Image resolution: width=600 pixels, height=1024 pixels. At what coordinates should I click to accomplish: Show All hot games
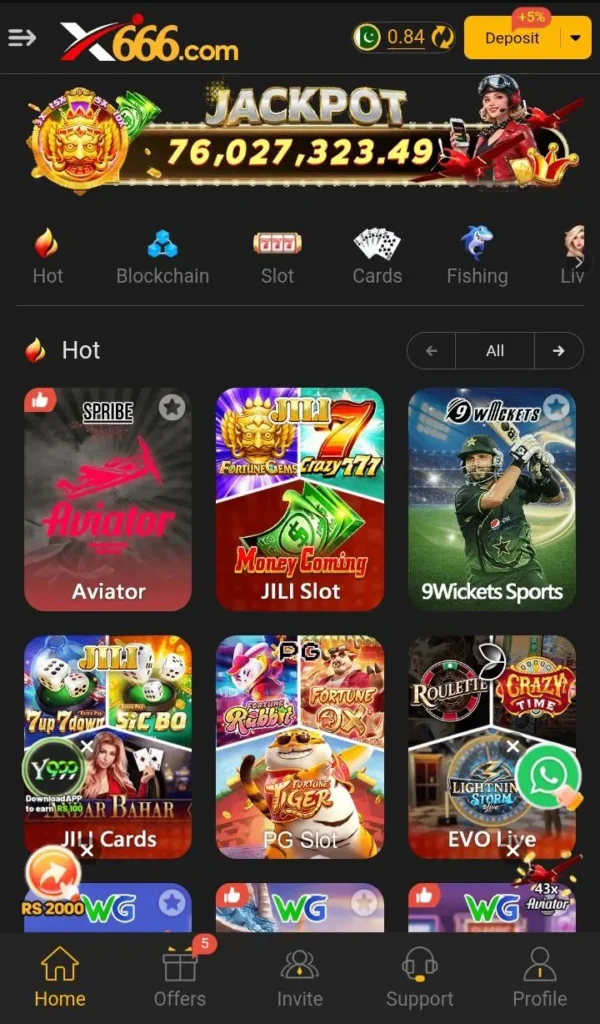pyautogui.click(x=495, y=351)
